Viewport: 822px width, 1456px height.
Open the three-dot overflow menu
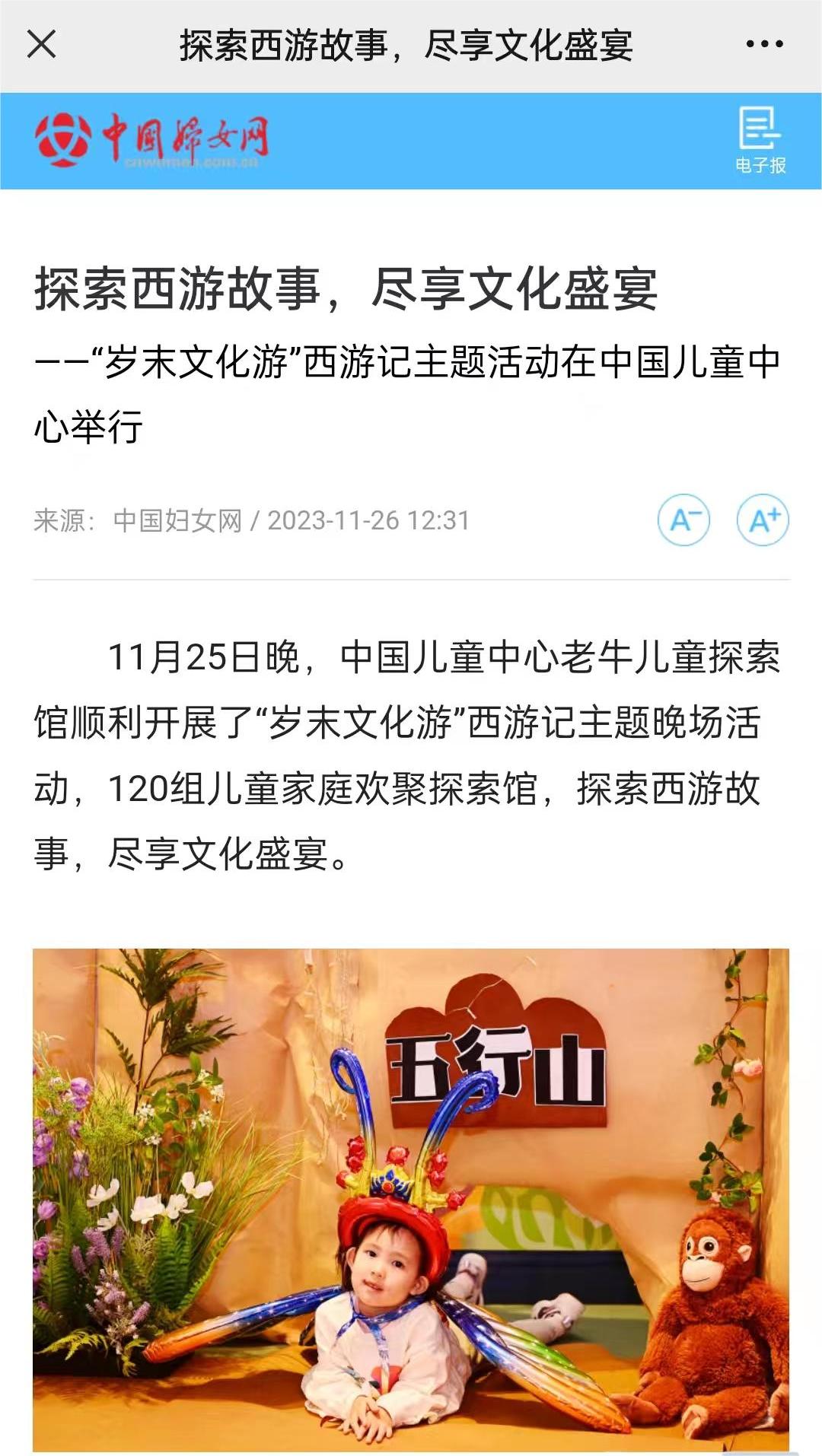764,44
